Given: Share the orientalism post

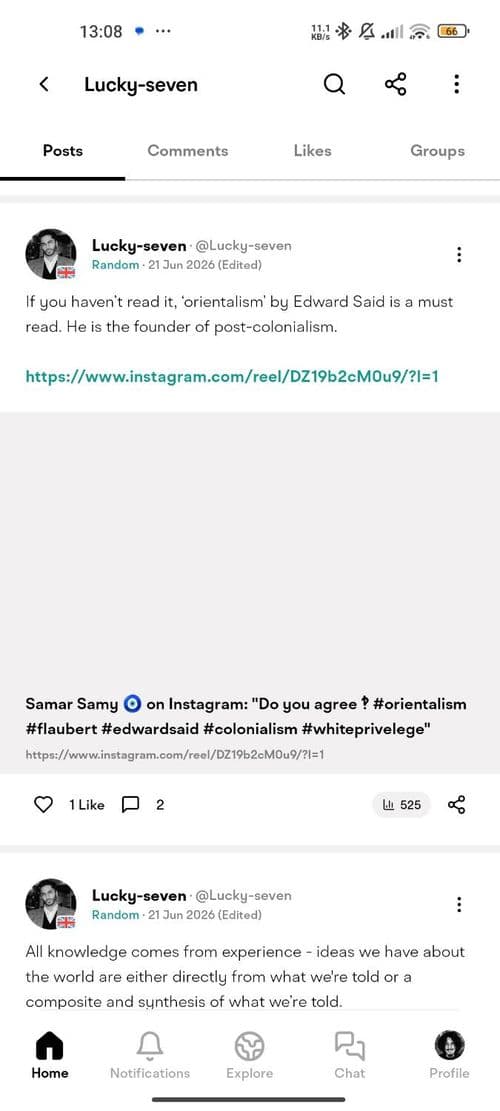Looking at the screenshot, I should tap(457, 805).
